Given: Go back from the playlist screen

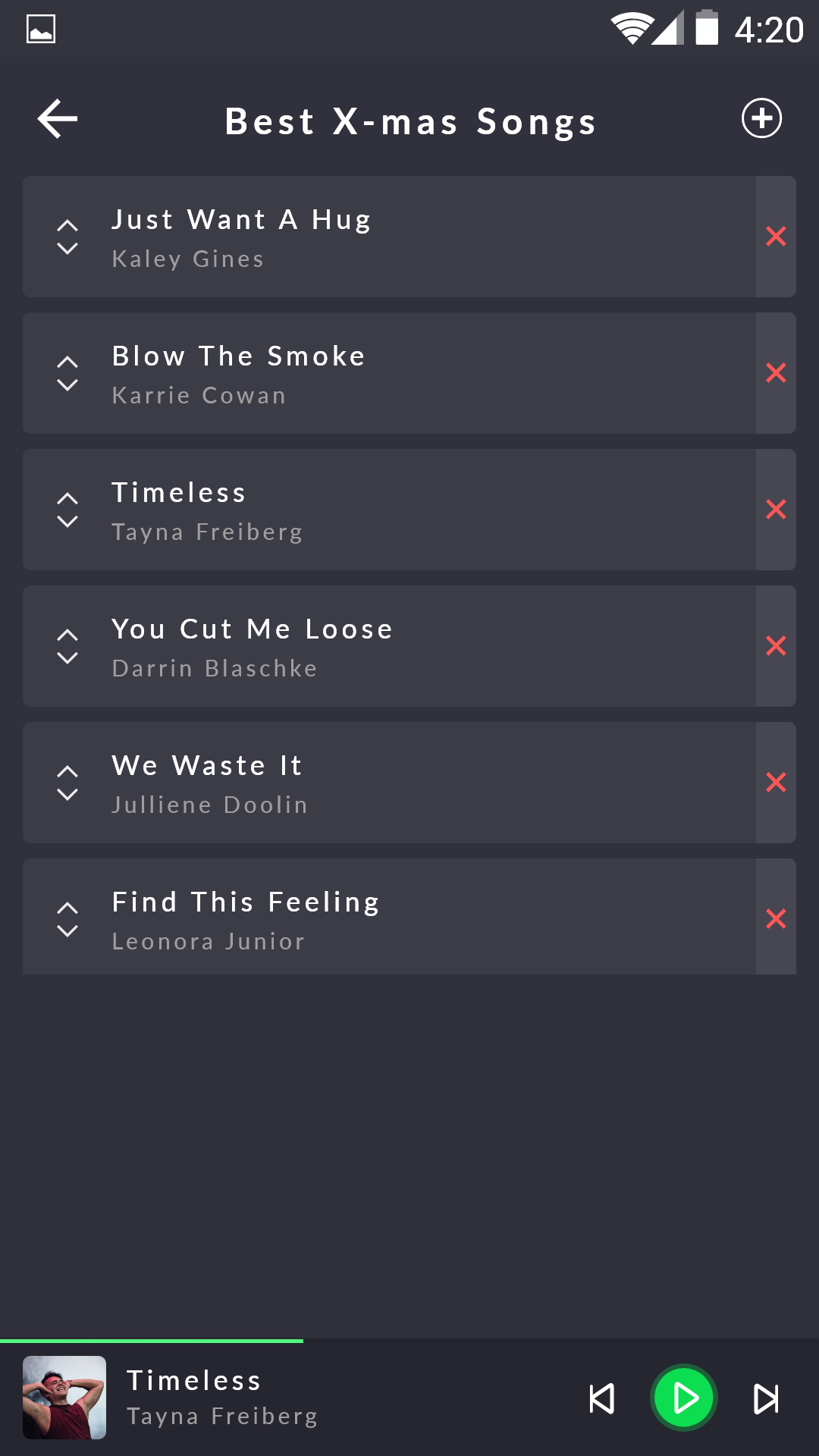Looking at the screenshot, I should click(58, 119).
